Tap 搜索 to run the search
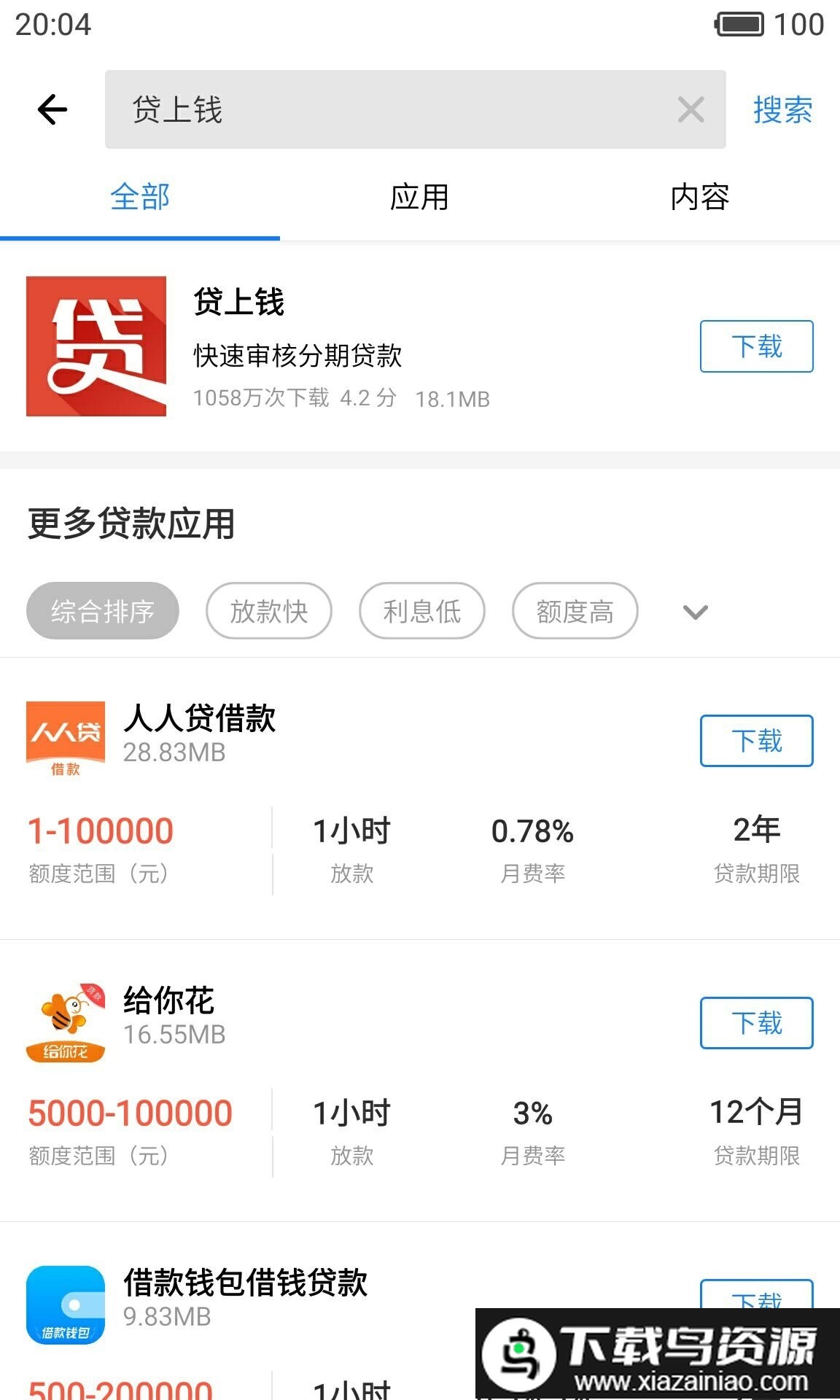 tap(781, 109)
